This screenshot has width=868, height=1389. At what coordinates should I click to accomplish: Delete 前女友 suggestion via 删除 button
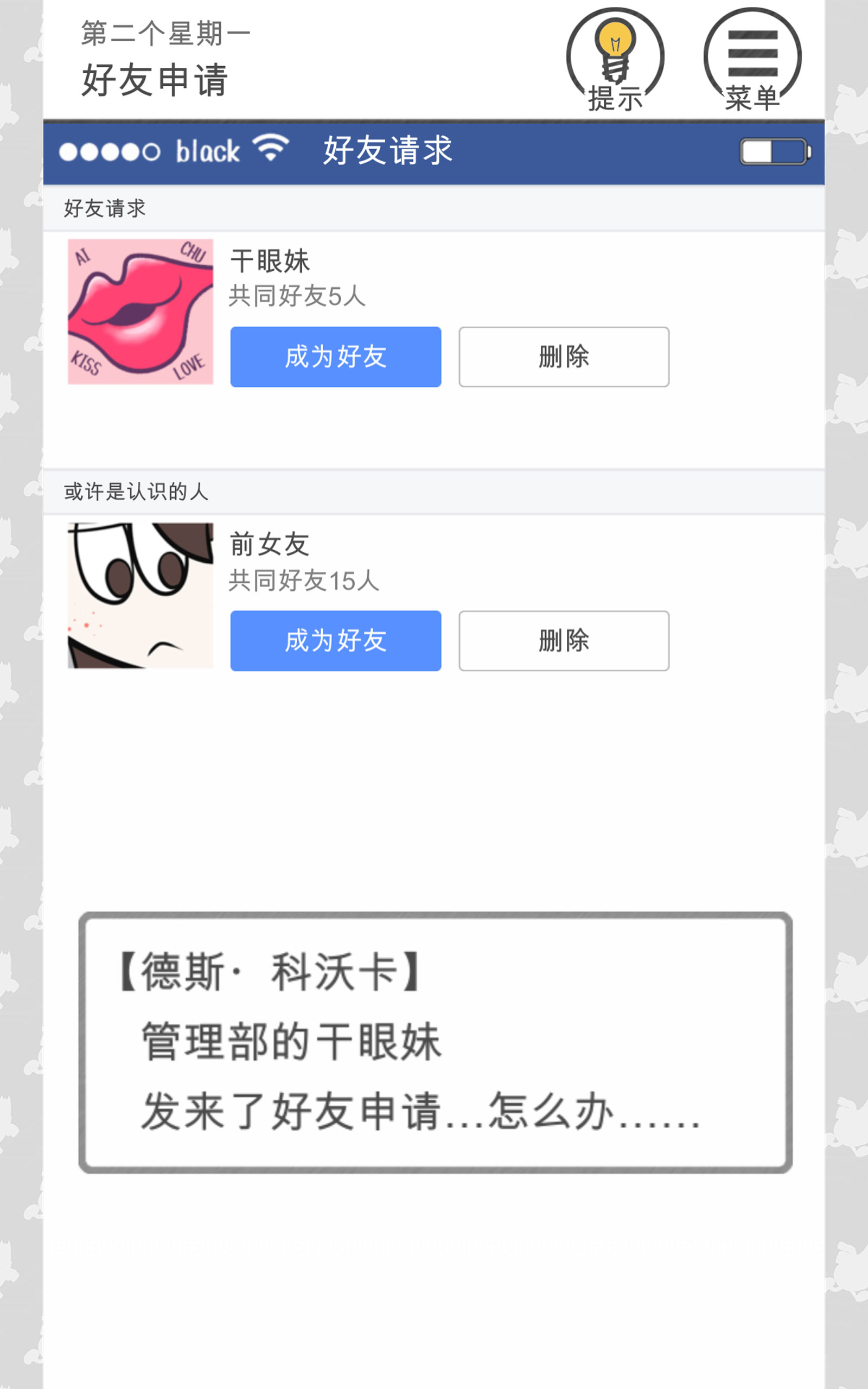coord(563,642)
